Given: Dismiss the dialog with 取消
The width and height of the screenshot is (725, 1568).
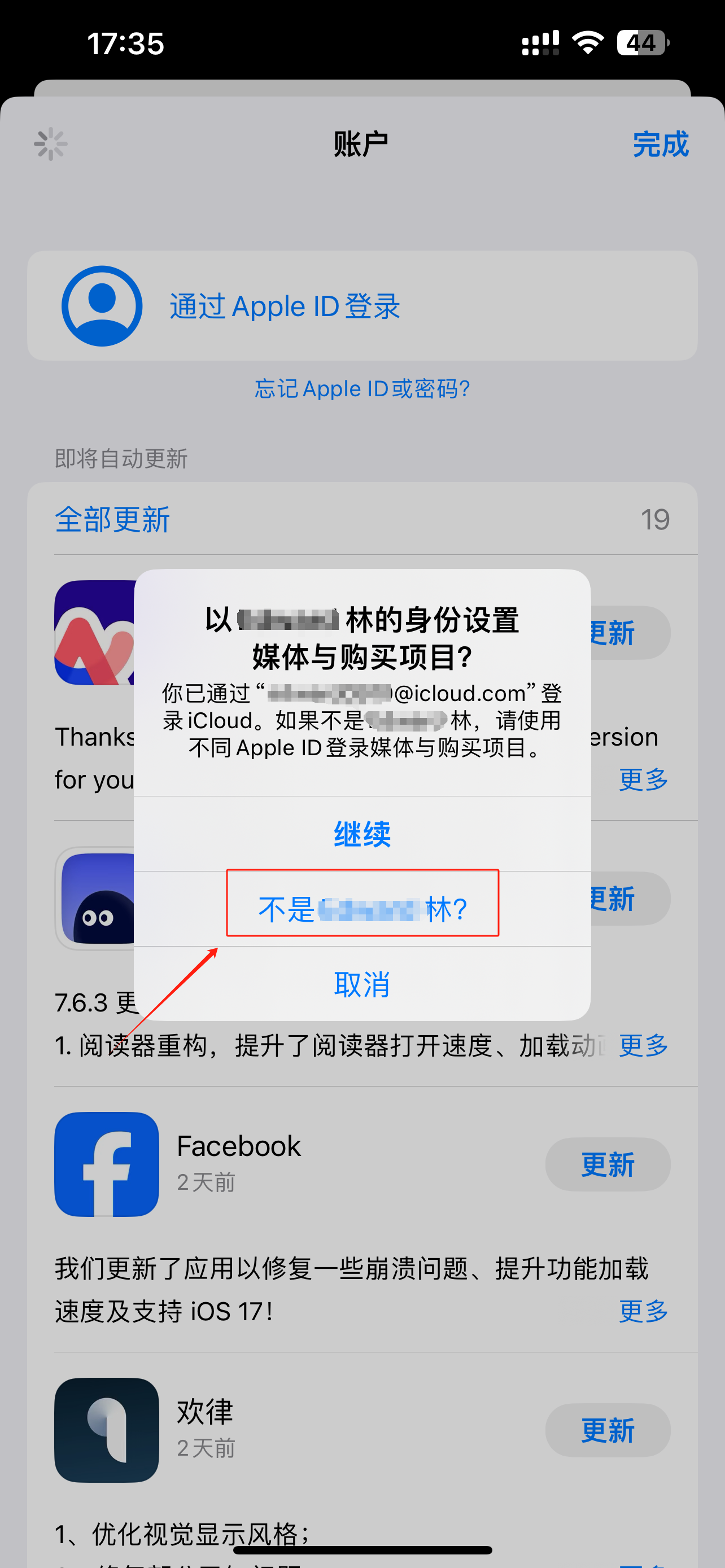Looking at the screenshot, I should pyautogui.click(x=362, y=984).
